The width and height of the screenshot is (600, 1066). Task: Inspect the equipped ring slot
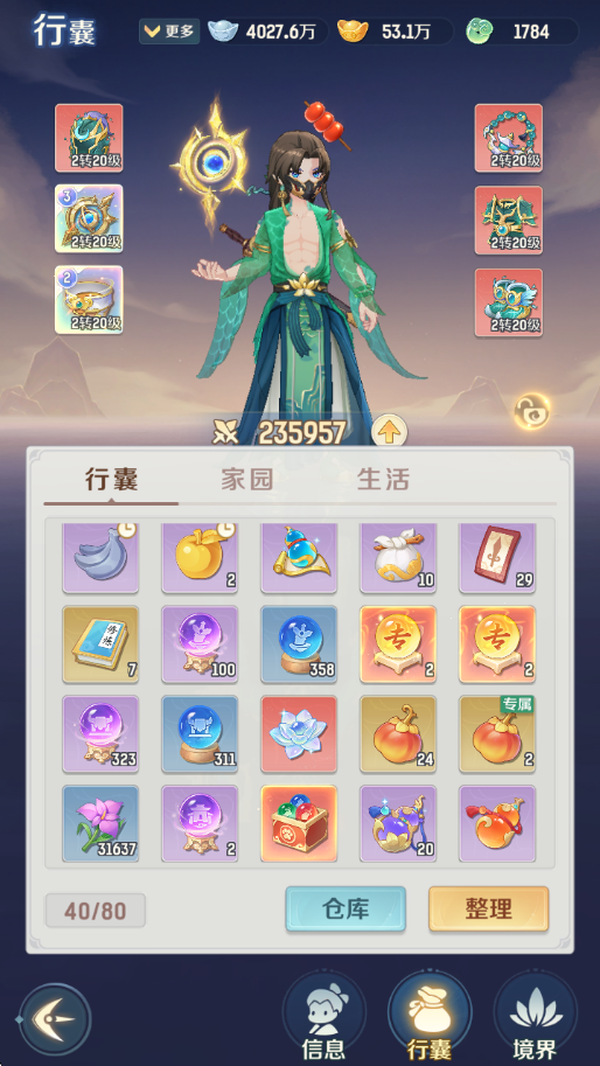tap(89, 300)
